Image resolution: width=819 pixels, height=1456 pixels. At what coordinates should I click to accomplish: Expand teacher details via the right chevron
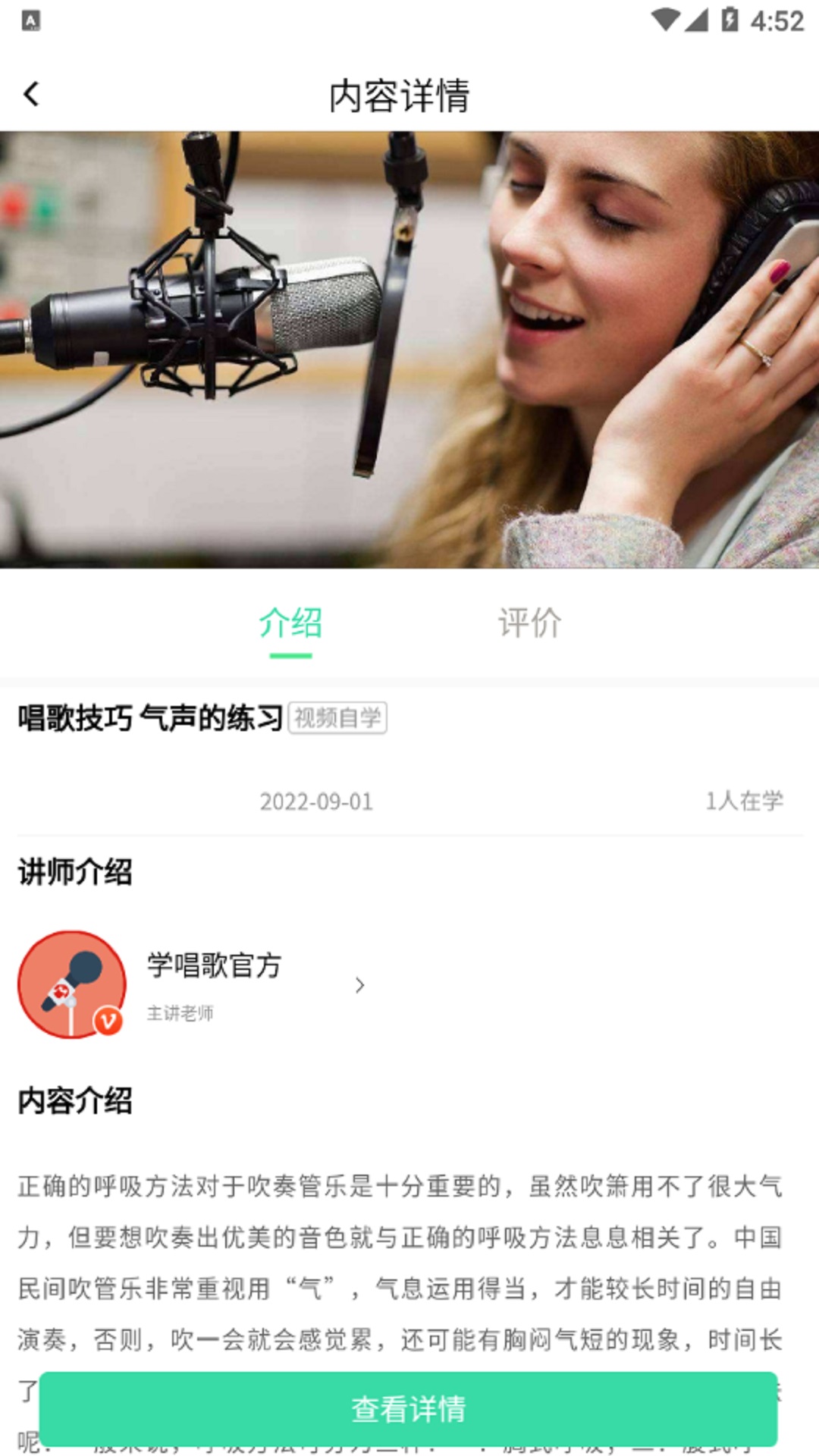tap(361, 986)
